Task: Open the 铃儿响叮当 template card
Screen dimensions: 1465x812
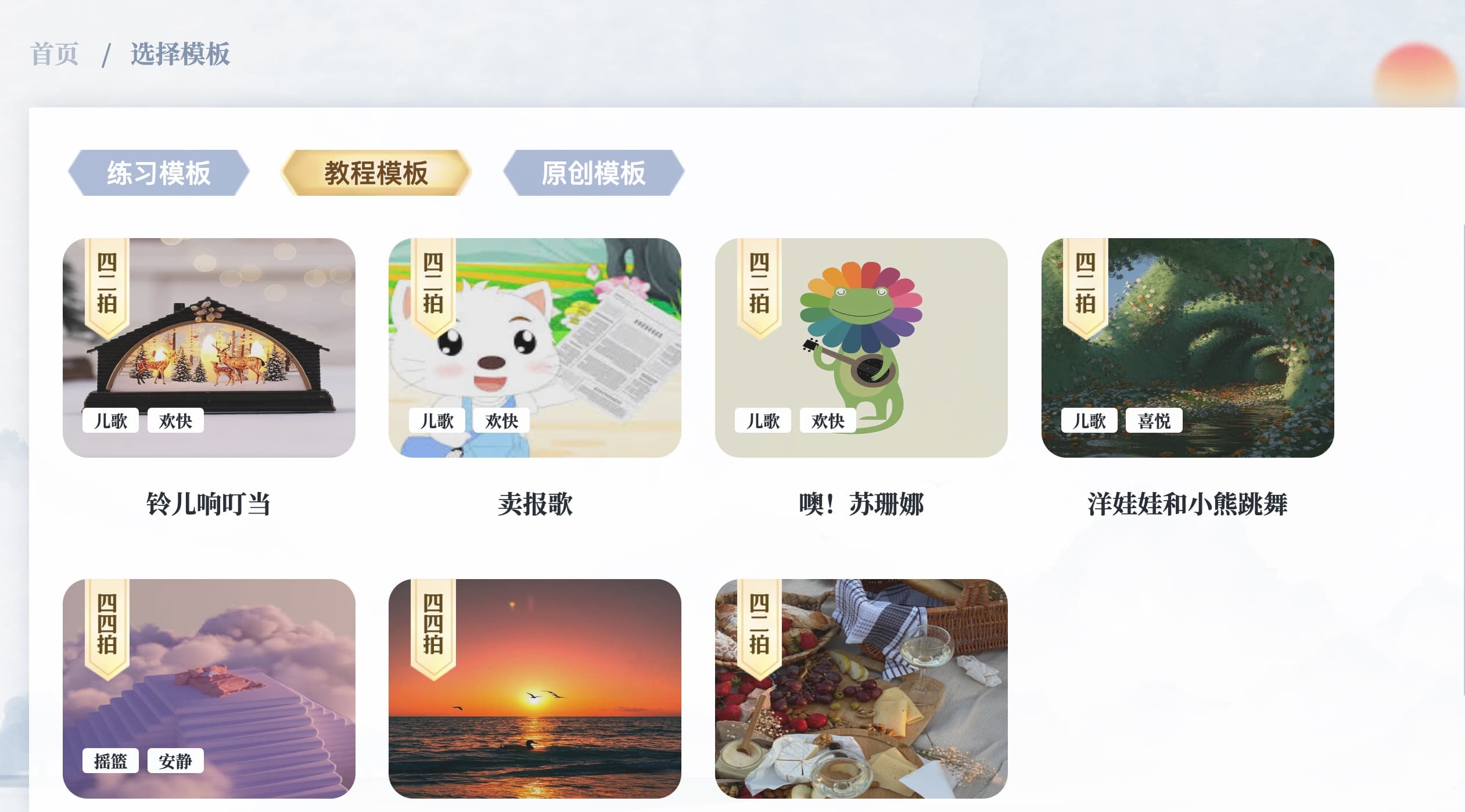Action: 209,347
